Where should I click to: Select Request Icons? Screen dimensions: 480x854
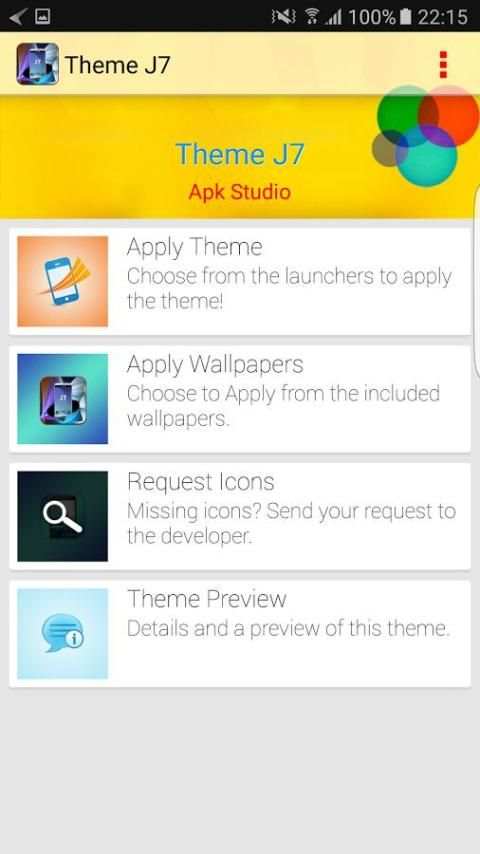pyautogui.click(x=240, y=516)
